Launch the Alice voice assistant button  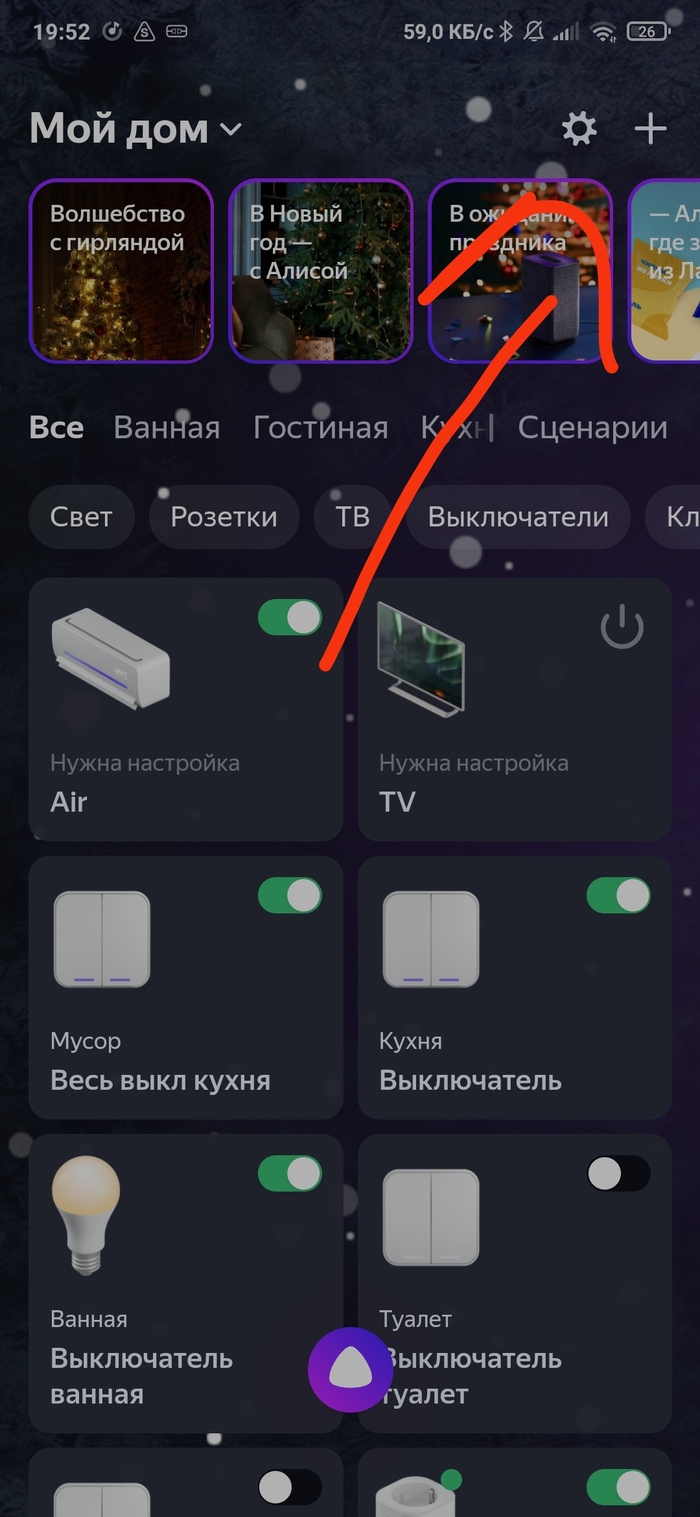point(350,1369)
